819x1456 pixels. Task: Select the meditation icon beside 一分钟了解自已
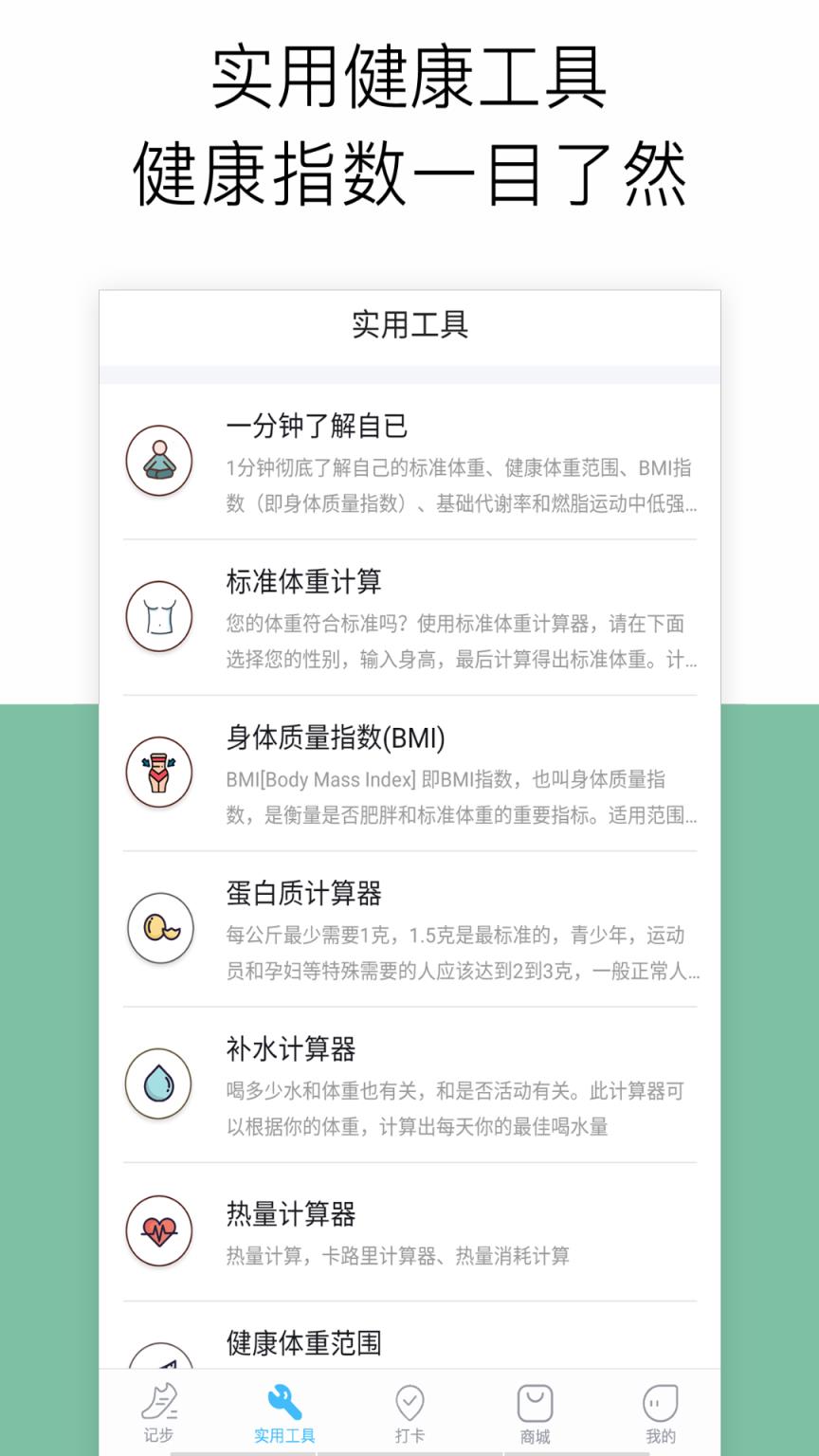[159, 460]
